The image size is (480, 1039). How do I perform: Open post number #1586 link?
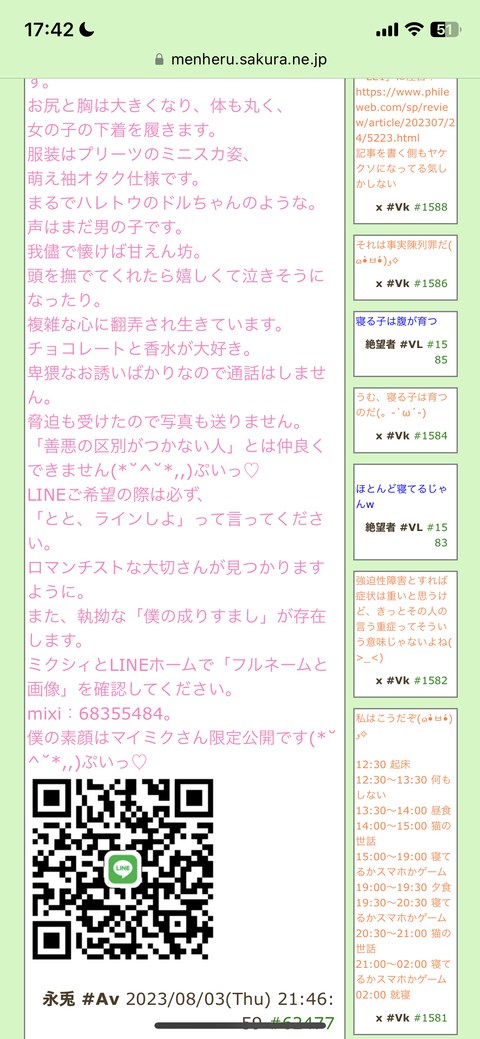click(430, 284)
